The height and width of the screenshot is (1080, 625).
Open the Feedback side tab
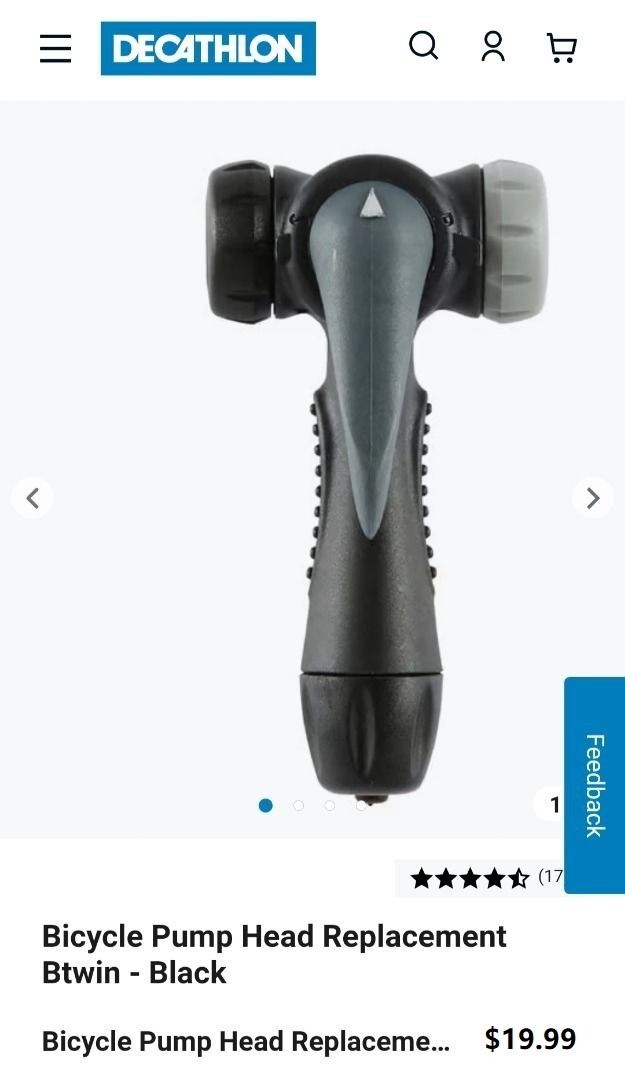(x=594, y=785)
